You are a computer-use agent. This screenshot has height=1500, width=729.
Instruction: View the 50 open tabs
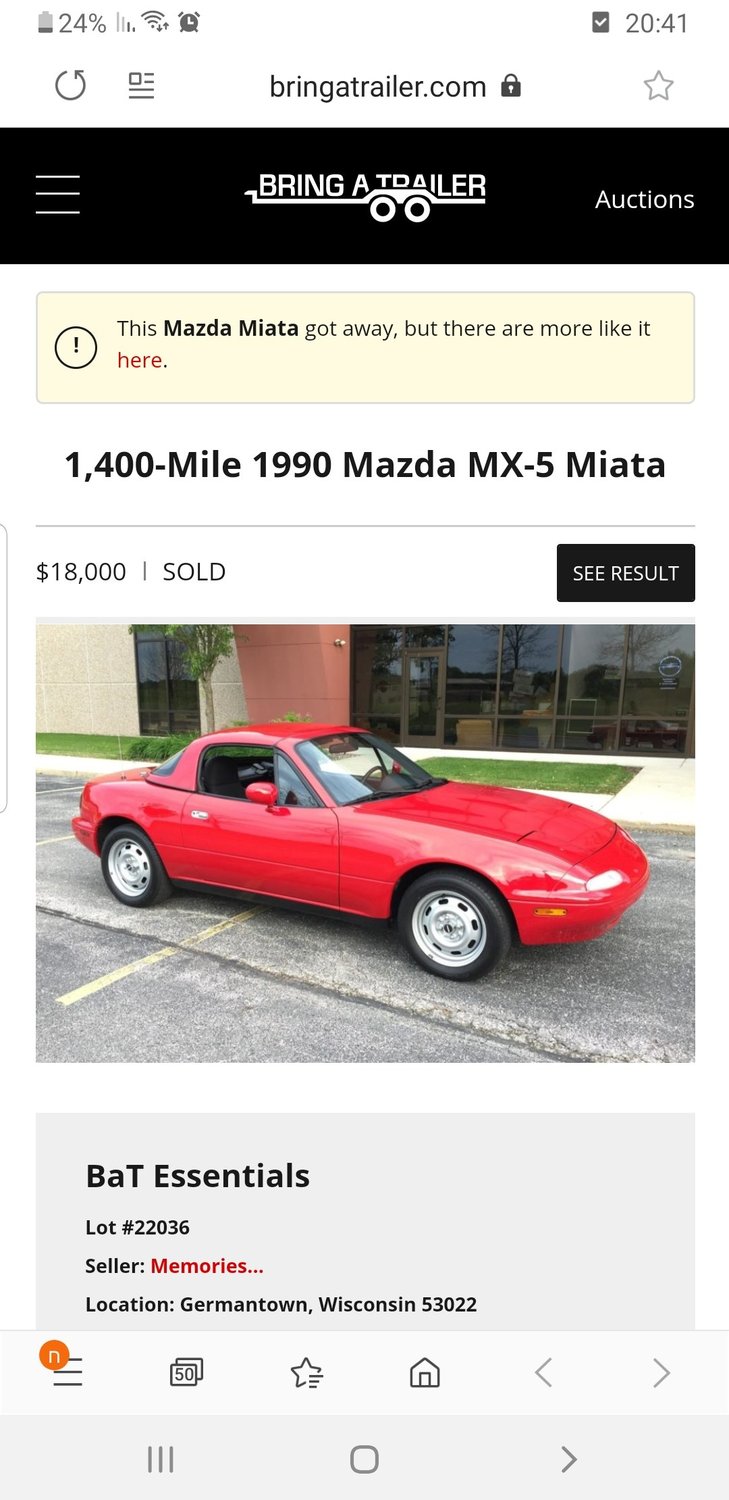186,1373
